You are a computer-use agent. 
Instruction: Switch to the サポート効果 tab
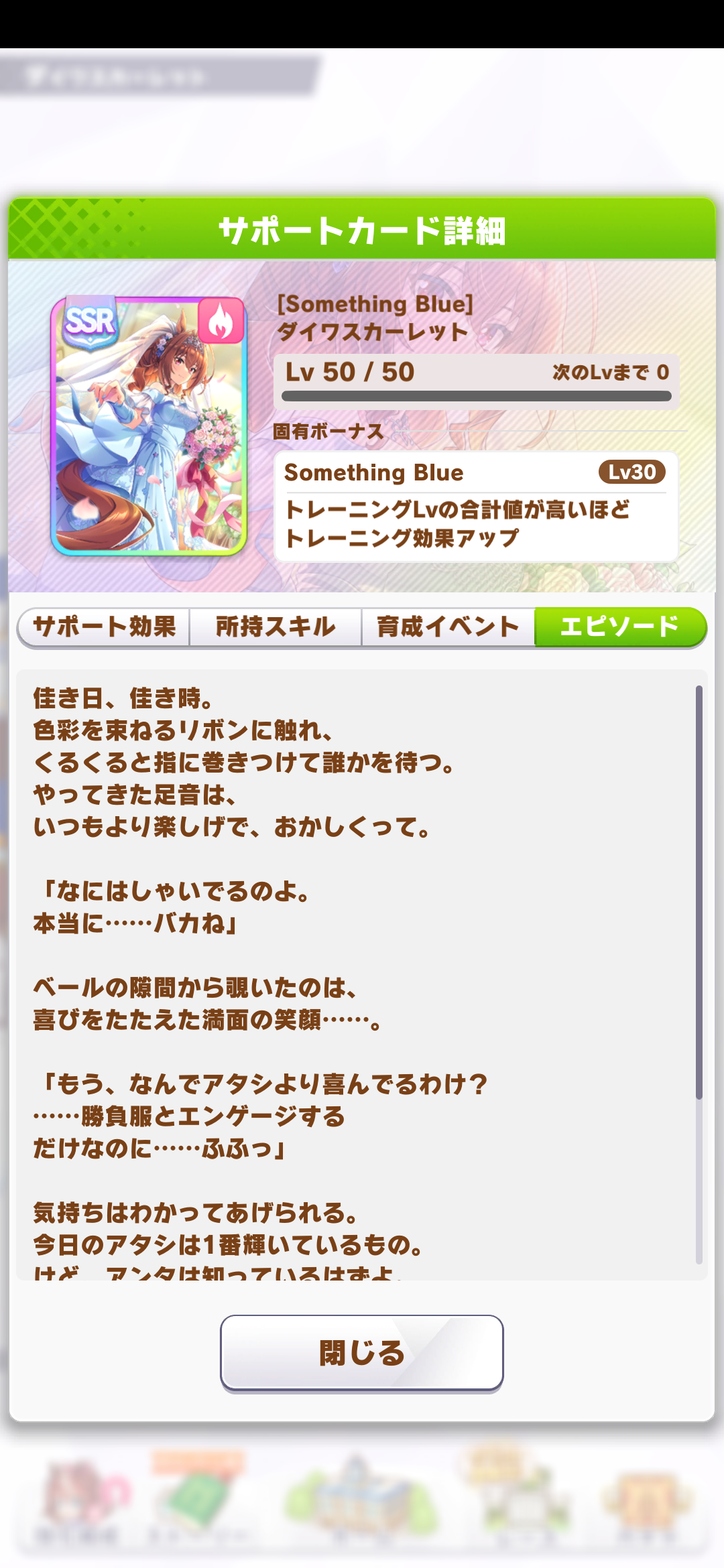point(104,627)
